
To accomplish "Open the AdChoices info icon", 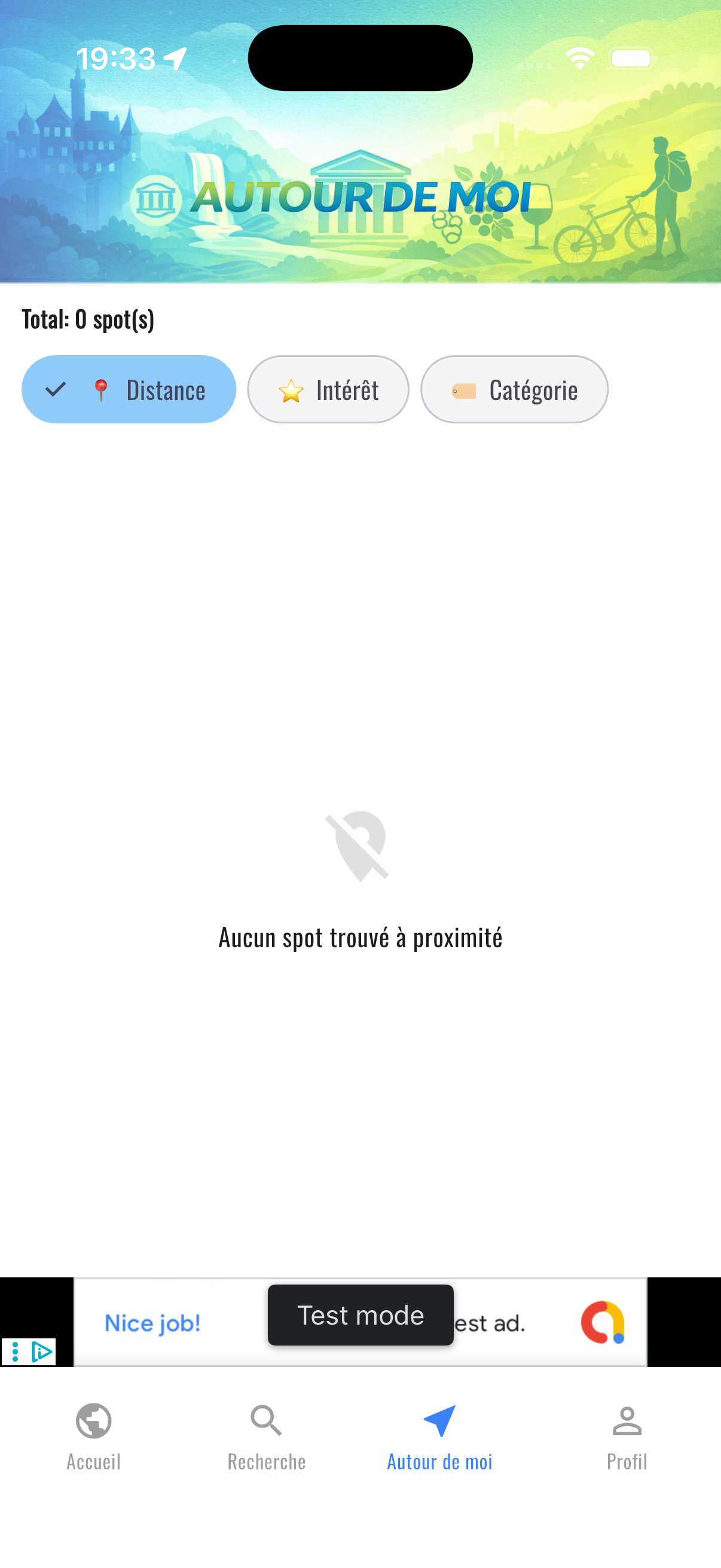I will [41, 1352].
